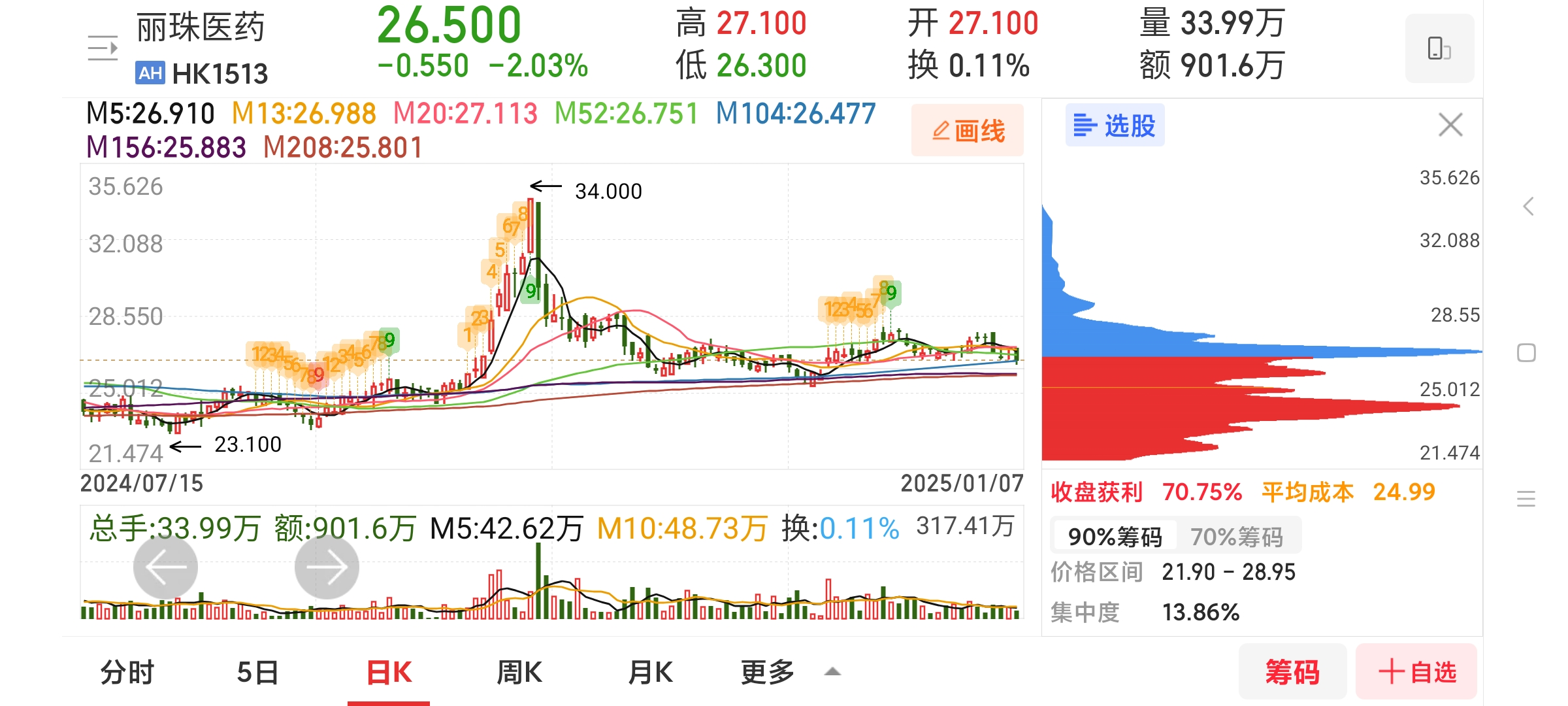Rotate screen back to portrait view
The width and height of the screenshot is (1568, 706).
pyautogui.click(x=1439, y=48)
